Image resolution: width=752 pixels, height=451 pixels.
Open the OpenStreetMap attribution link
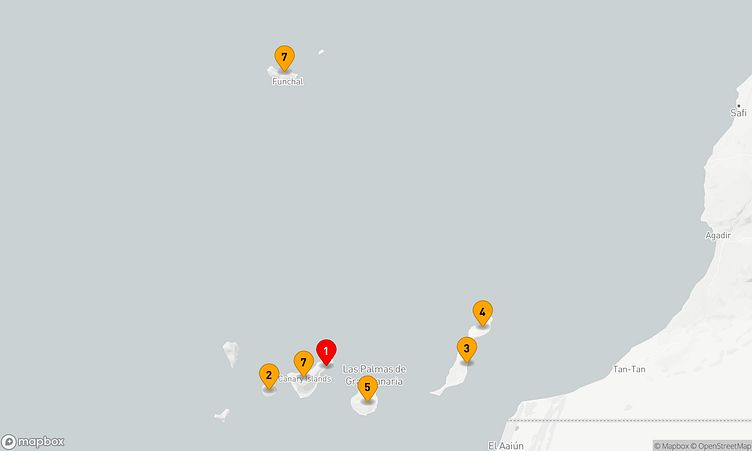723,445
